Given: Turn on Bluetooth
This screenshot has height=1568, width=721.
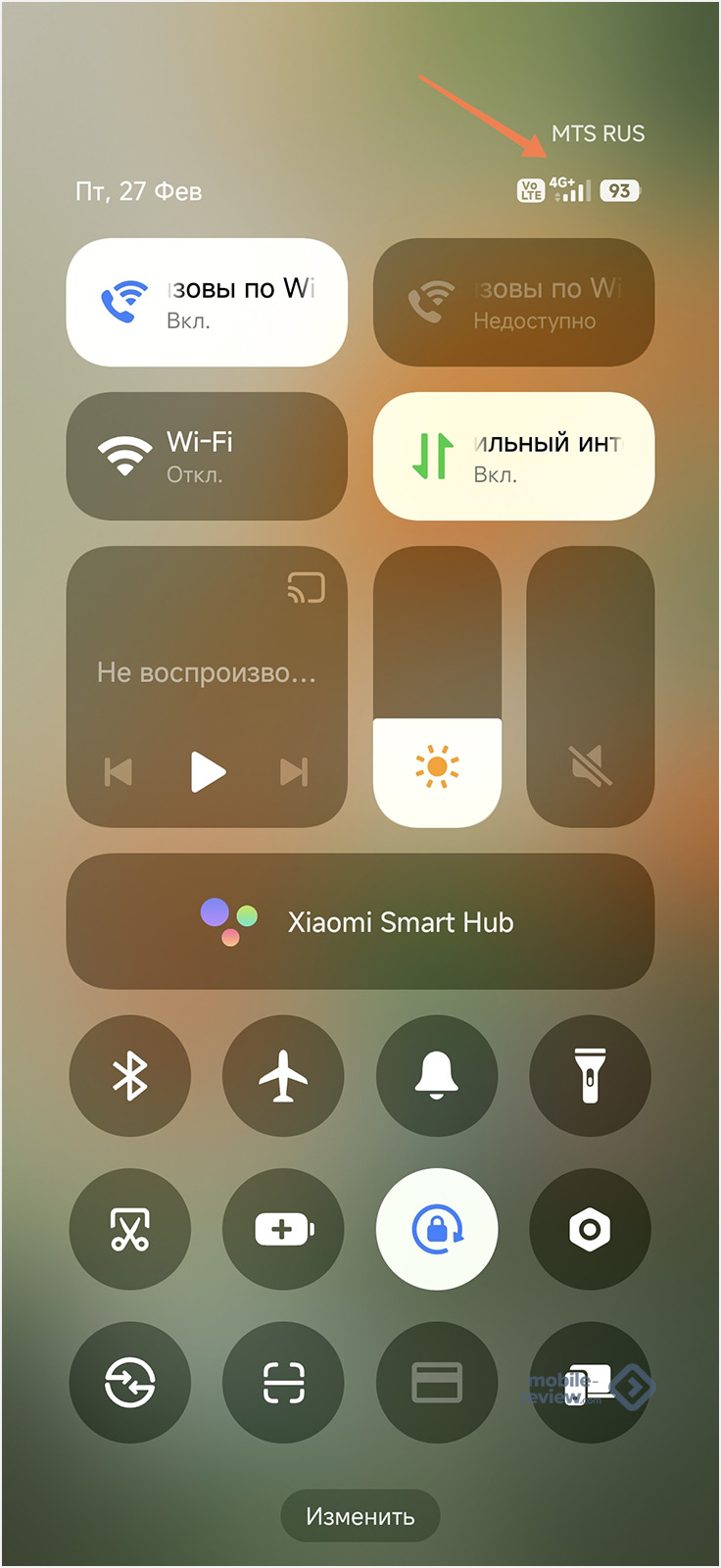Looking at the screenshot, I should (x=130, y=1076).
